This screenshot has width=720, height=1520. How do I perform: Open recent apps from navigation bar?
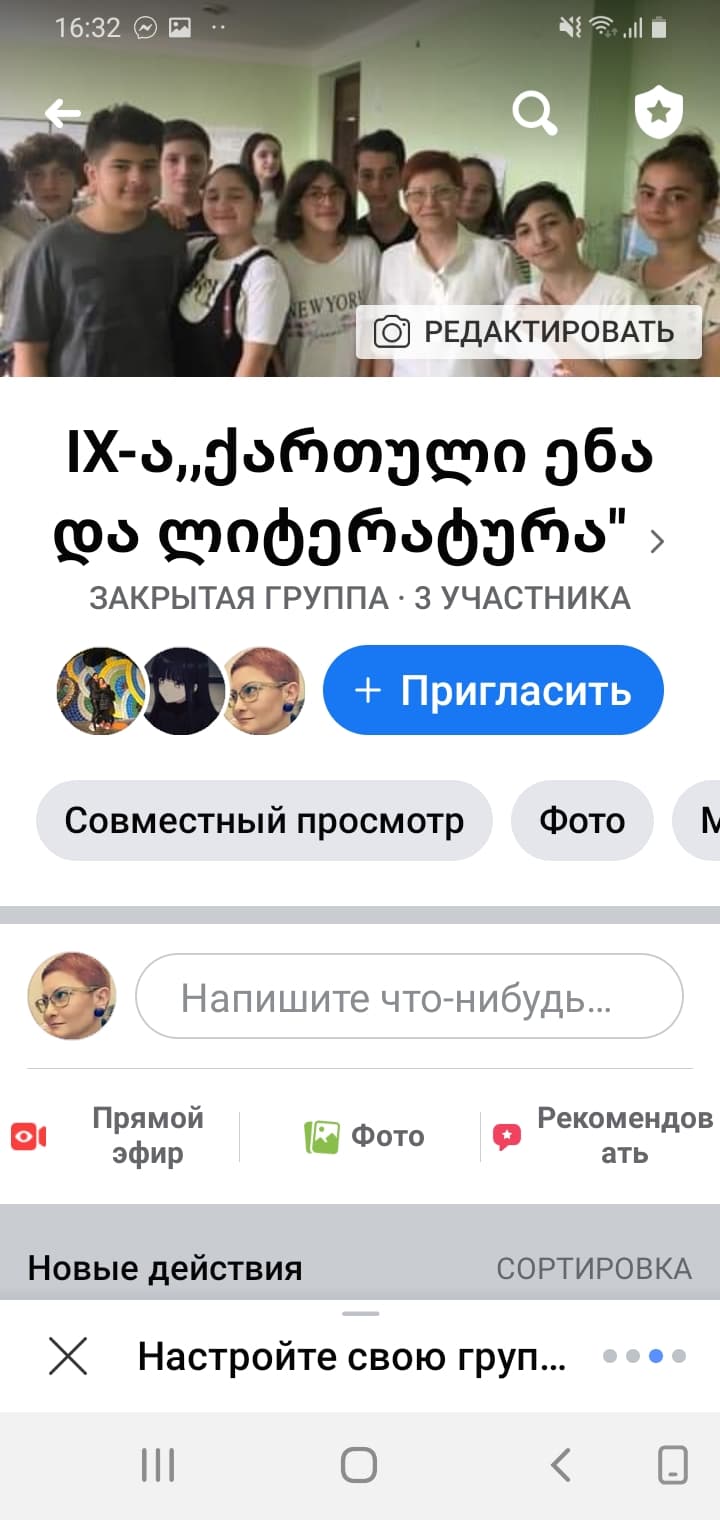(158, 1466)
